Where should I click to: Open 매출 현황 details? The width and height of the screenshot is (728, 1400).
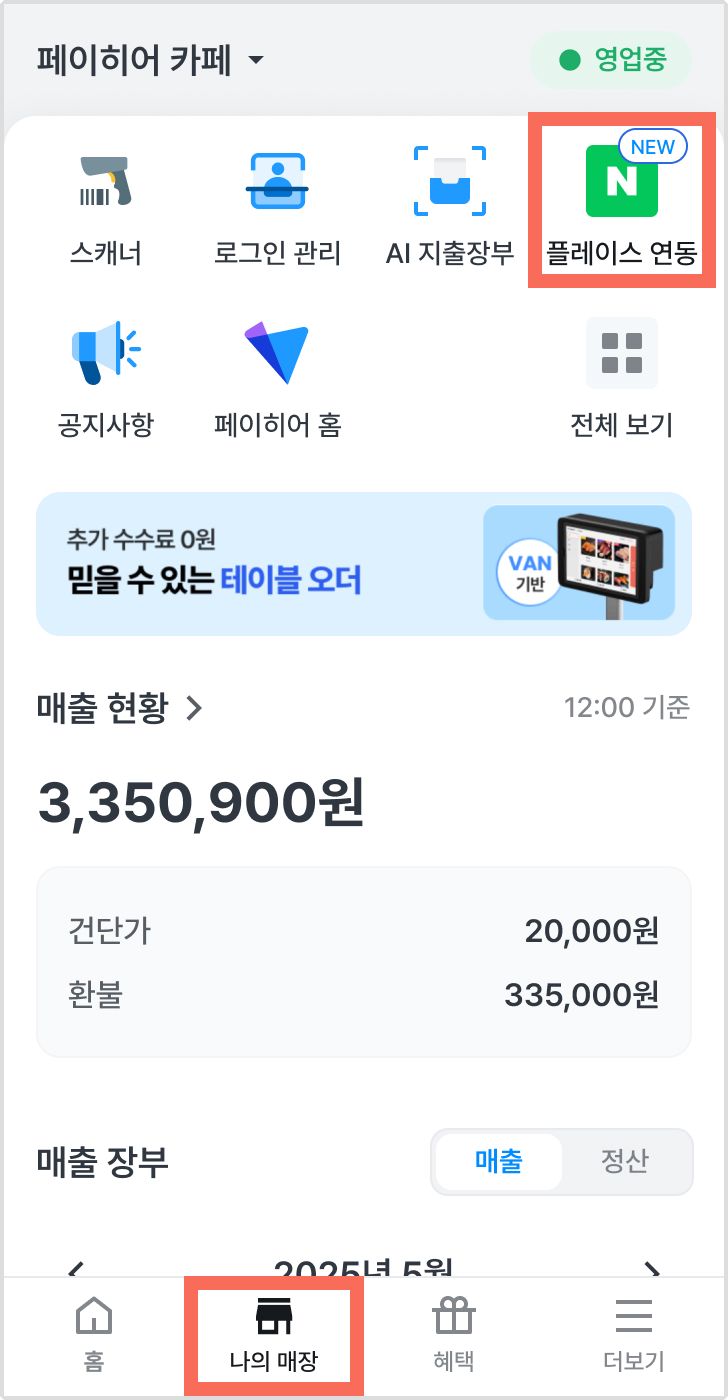[120, 708]
